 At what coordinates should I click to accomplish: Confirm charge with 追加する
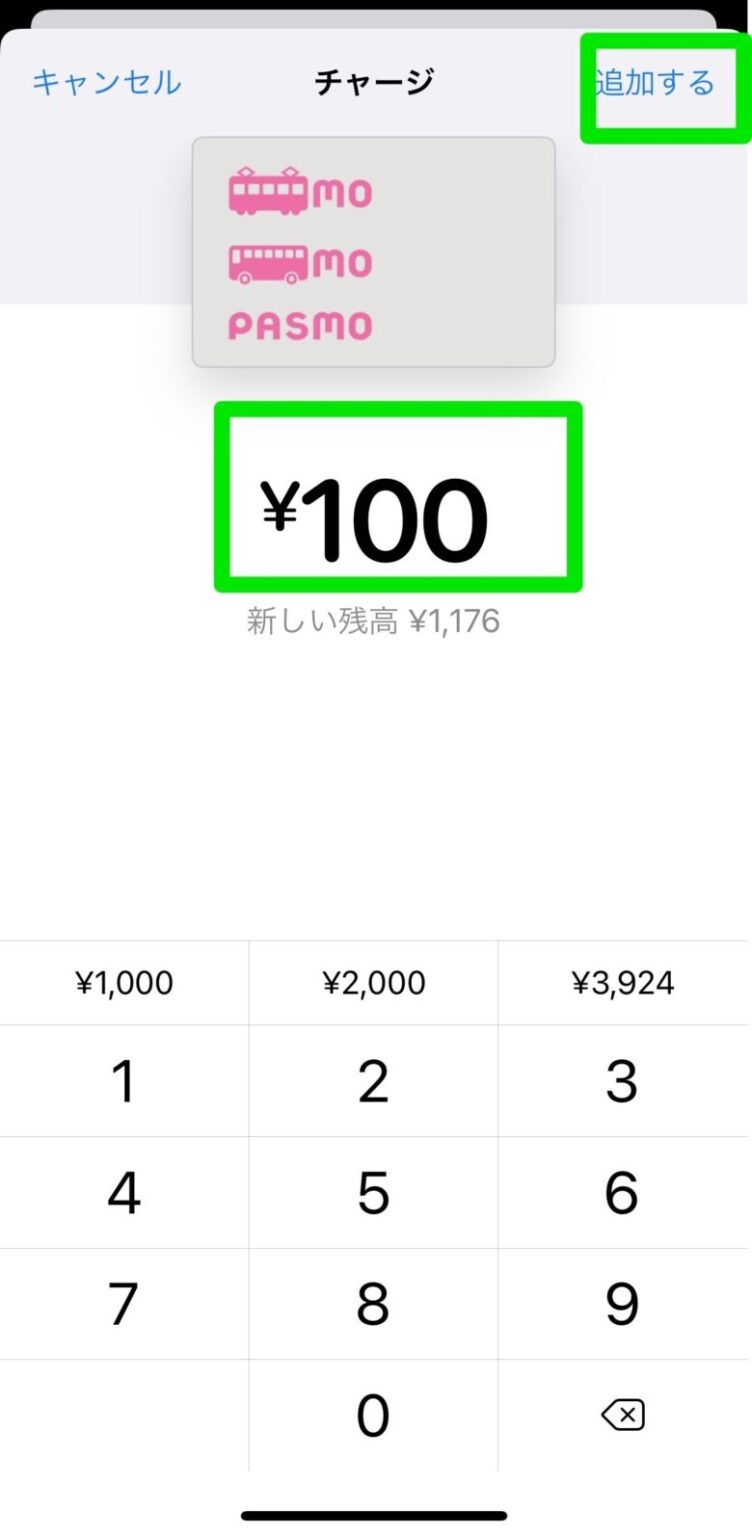point(656,82)
